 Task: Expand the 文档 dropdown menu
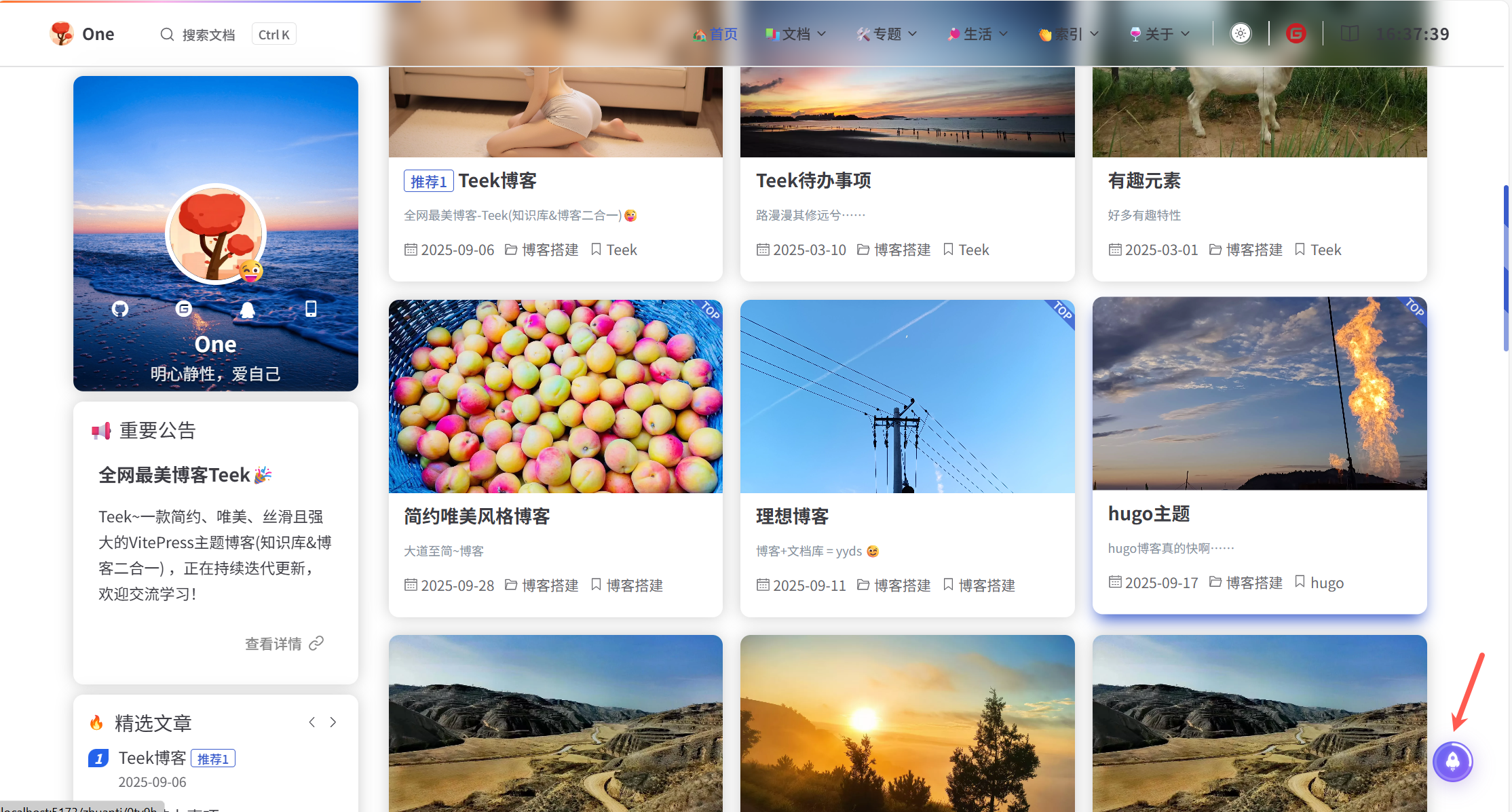tap(795, 34)
